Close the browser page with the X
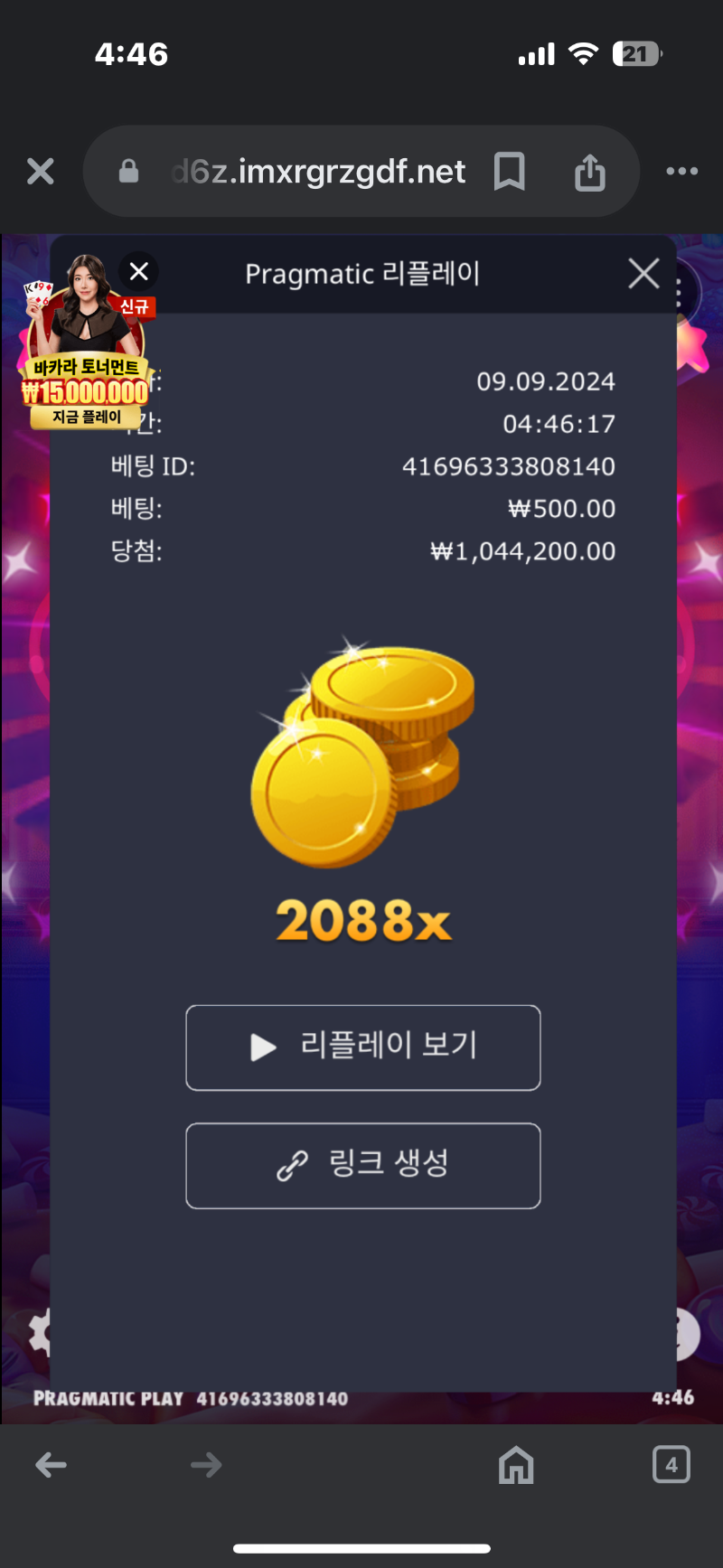 [41, 171]
